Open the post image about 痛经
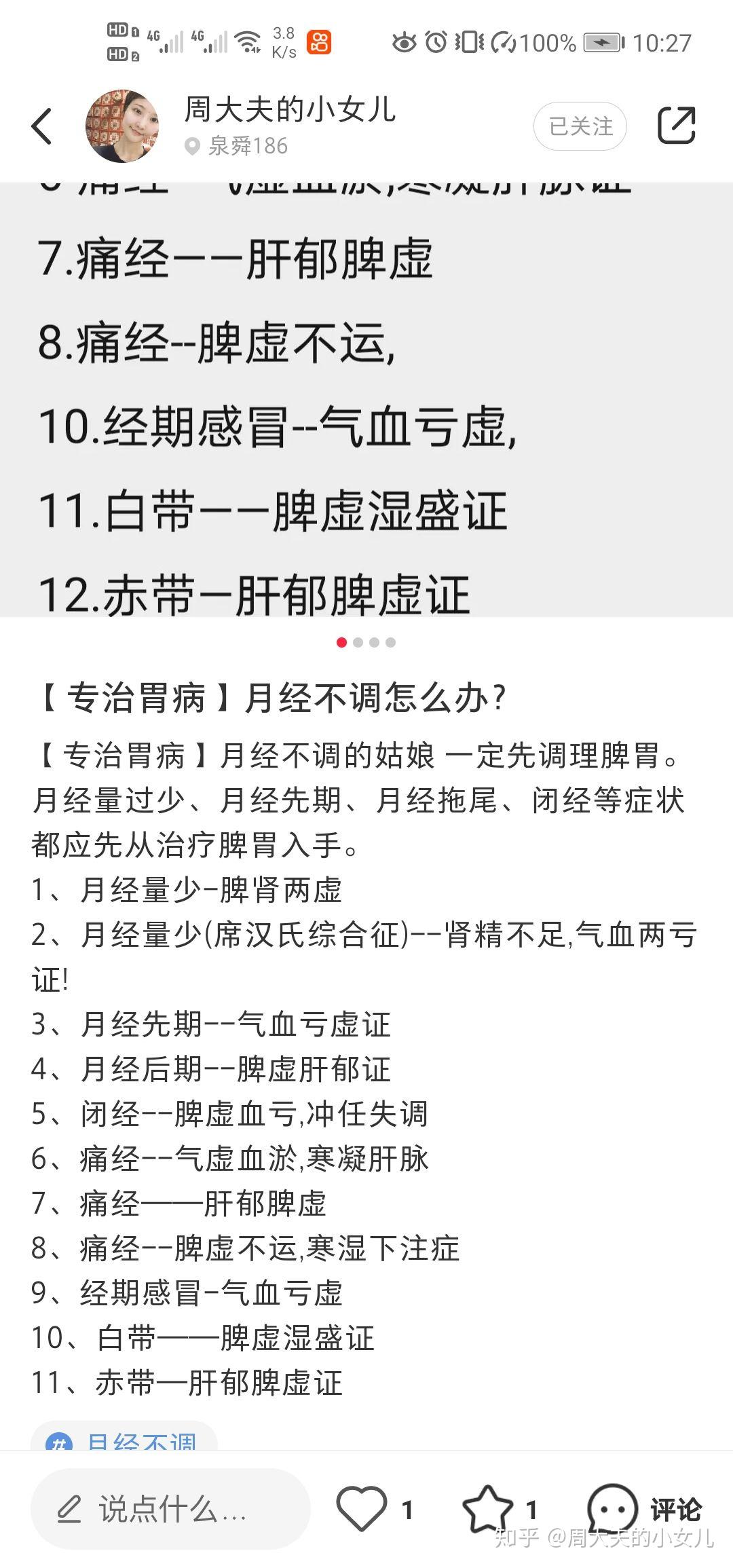Image resolution: width=733 pixels, height=1568 pixels. (366, 400)
